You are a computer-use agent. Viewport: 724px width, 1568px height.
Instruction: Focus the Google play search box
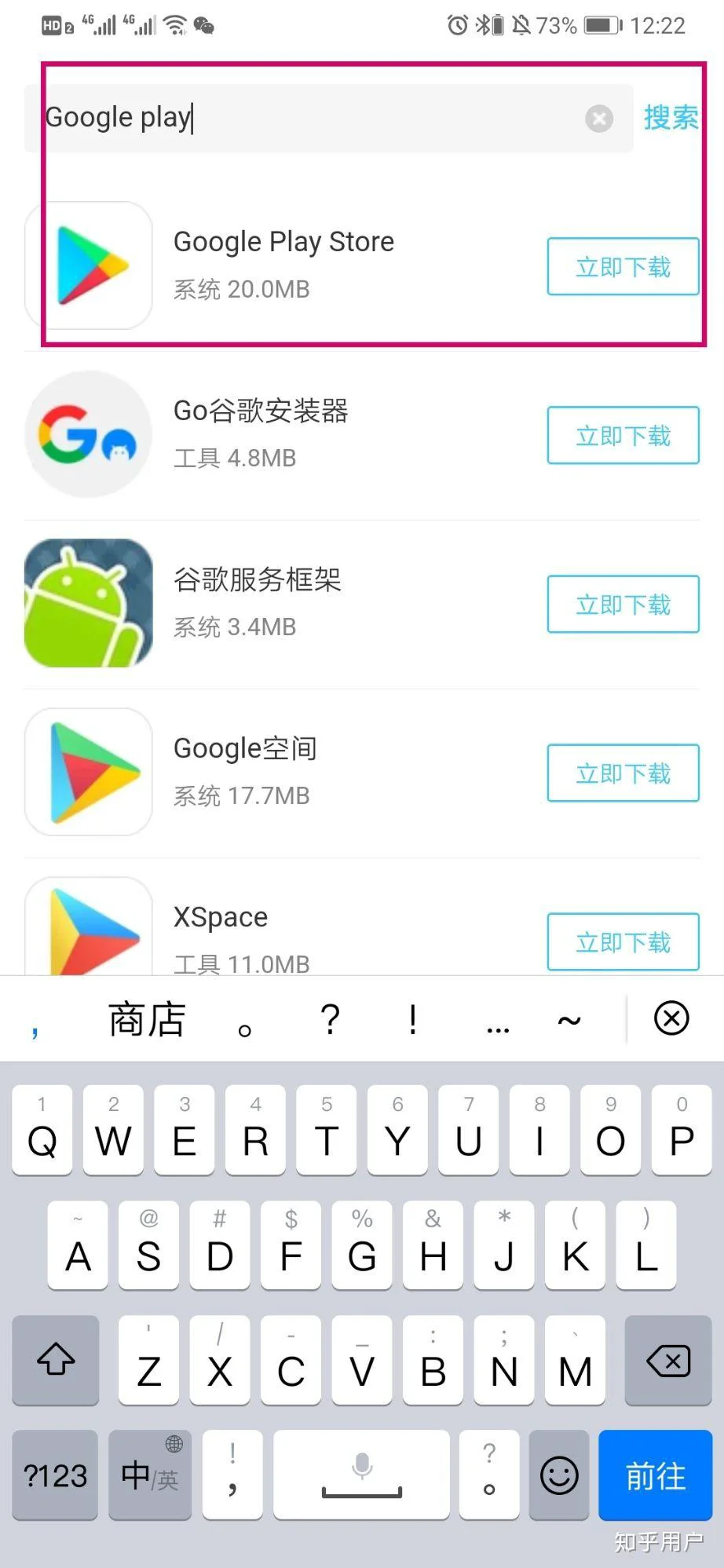coord(329,119)
